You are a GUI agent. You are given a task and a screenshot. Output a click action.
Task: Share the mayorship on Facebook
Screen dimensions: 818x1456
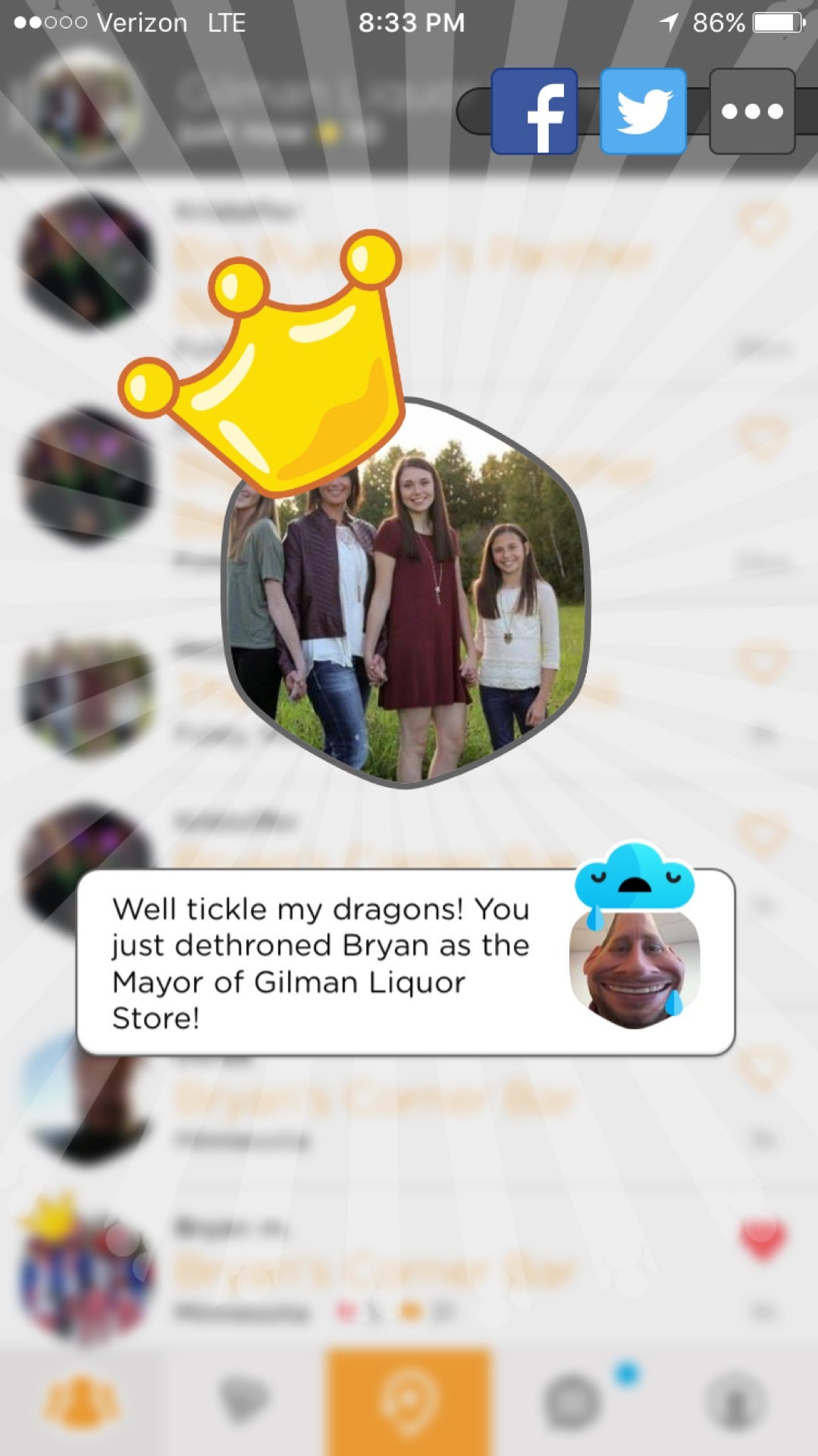click(534, 111)
